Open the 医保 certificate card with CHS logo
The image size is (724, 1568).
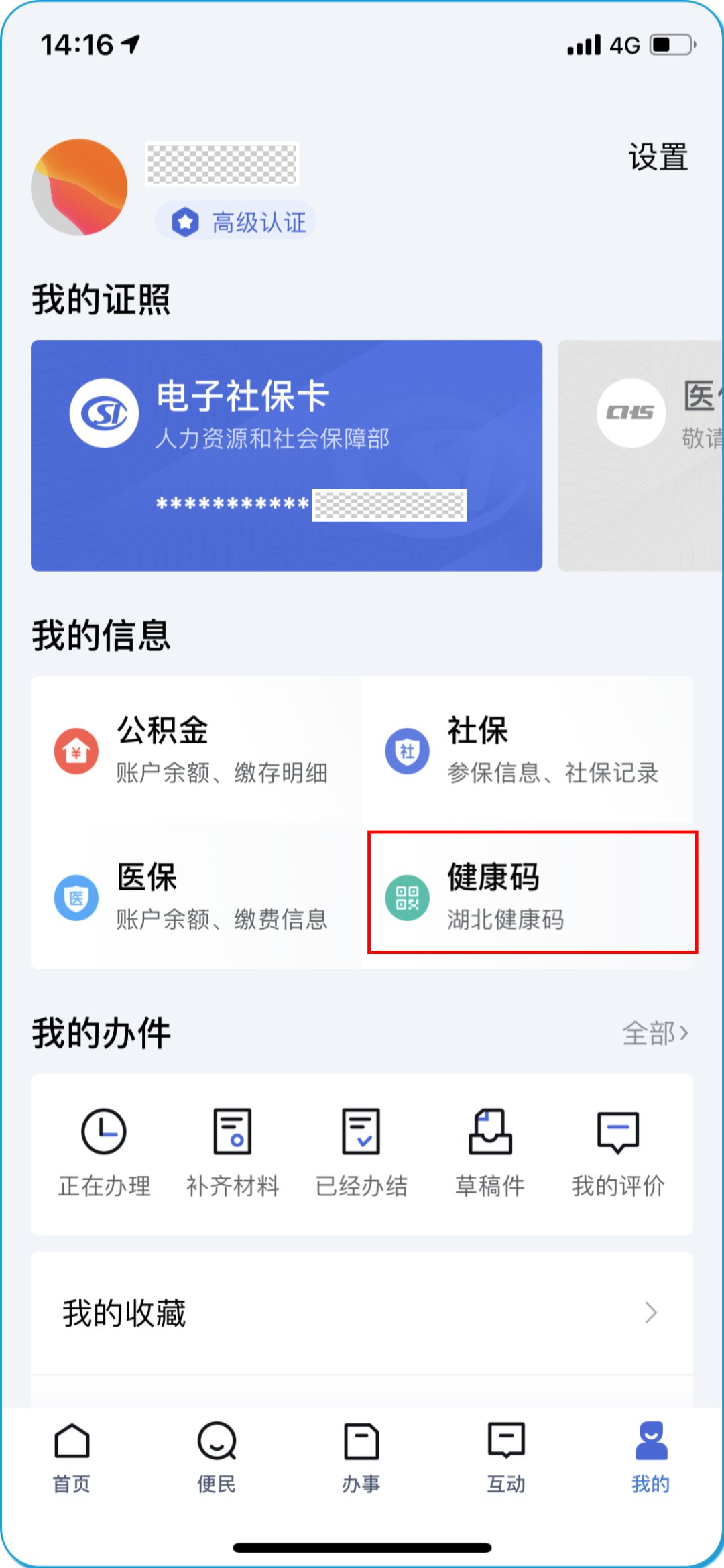click(x=640, y=456)
